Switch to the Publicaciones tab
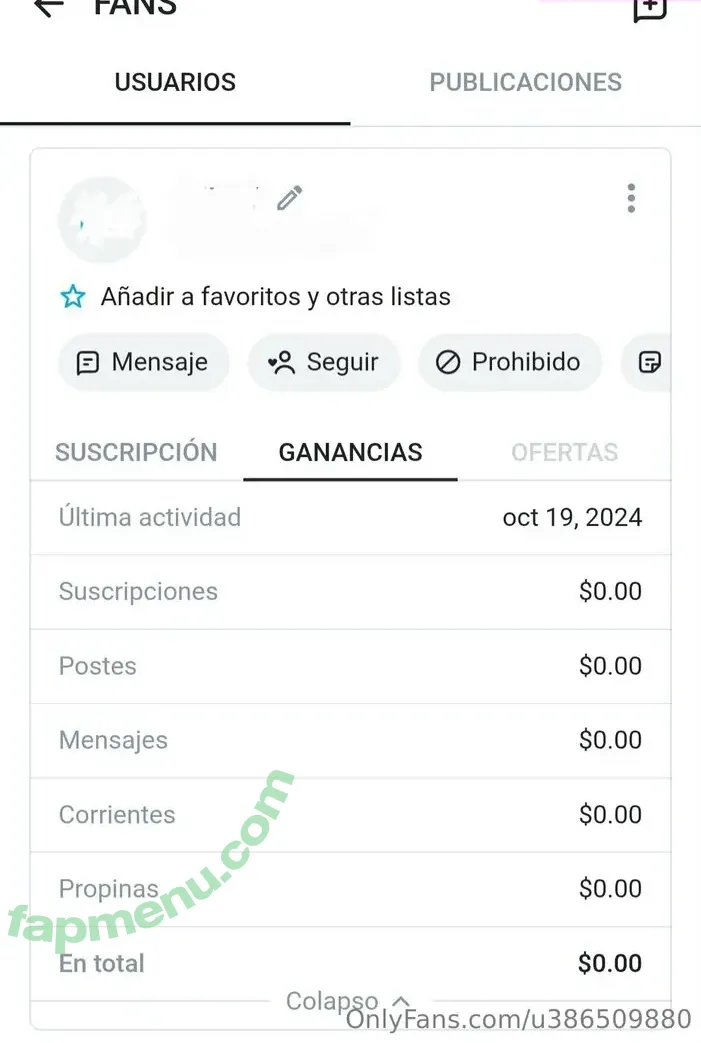The width and height of the screenshot is (701, 1043). pyautogui.click(x=525, y=83)
